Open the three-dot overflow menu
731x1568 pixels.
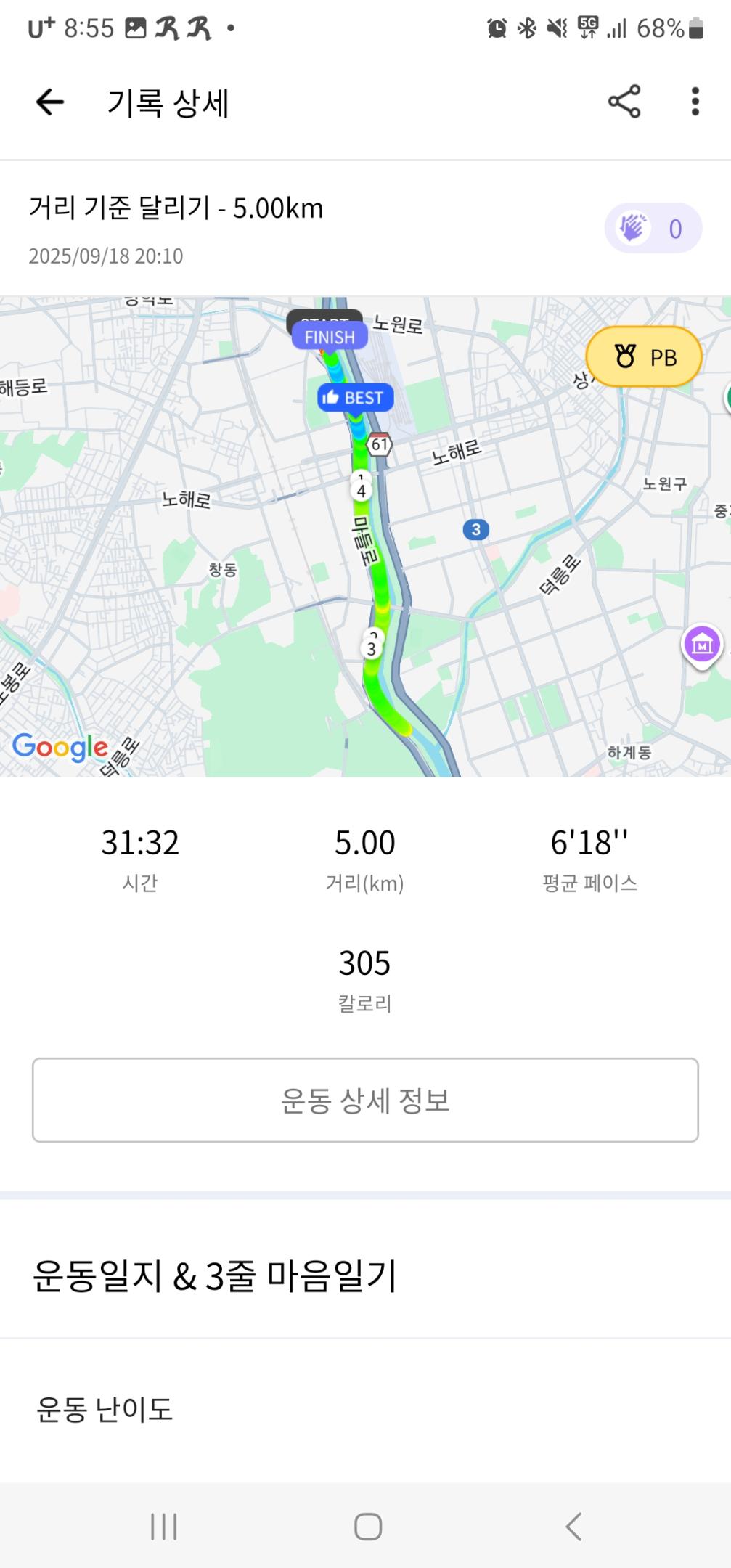tap(695, 102)
